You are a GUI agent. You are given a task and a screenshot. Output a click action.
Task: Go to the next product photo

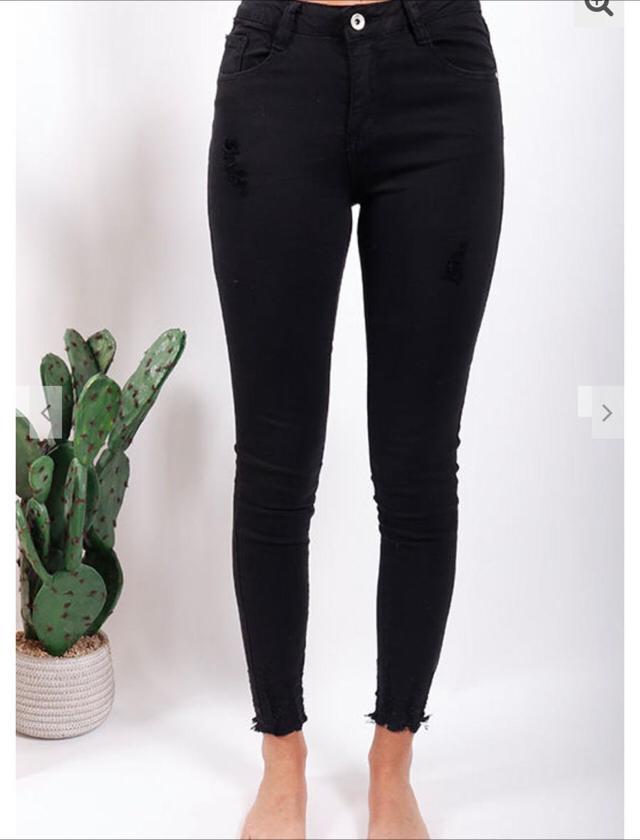pos(606,412)
